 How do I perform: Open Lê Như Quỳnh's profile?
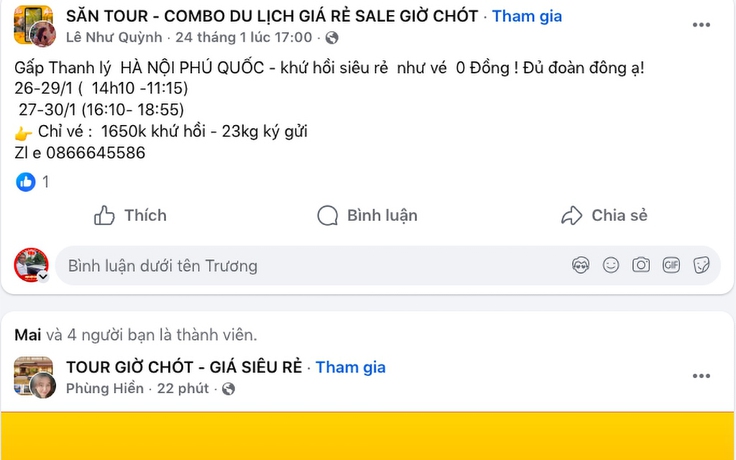(x=116, y=37)
